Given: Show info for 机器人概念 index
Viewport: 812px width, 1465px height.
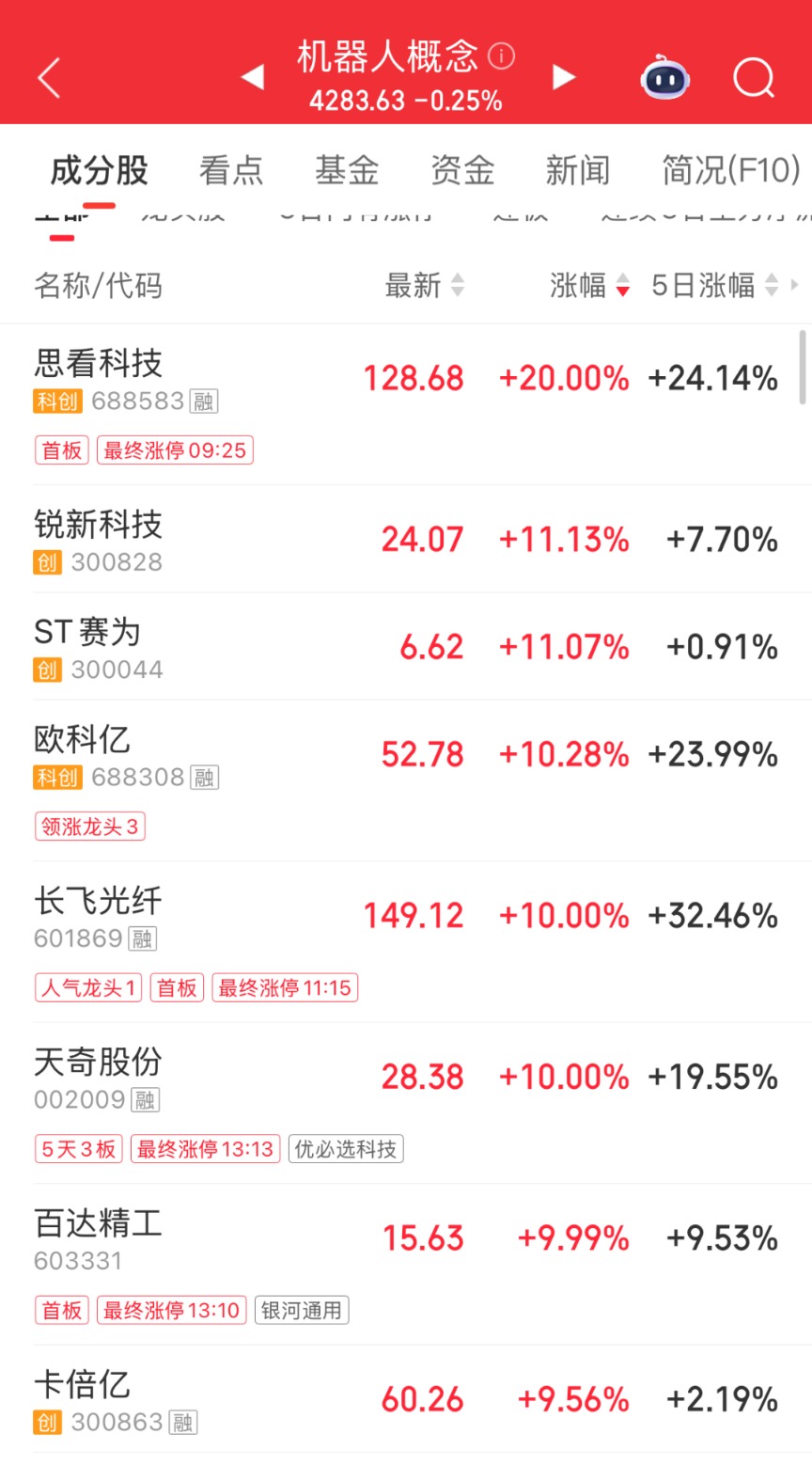Looking at the screenshot, I should [x=503, y=56].
